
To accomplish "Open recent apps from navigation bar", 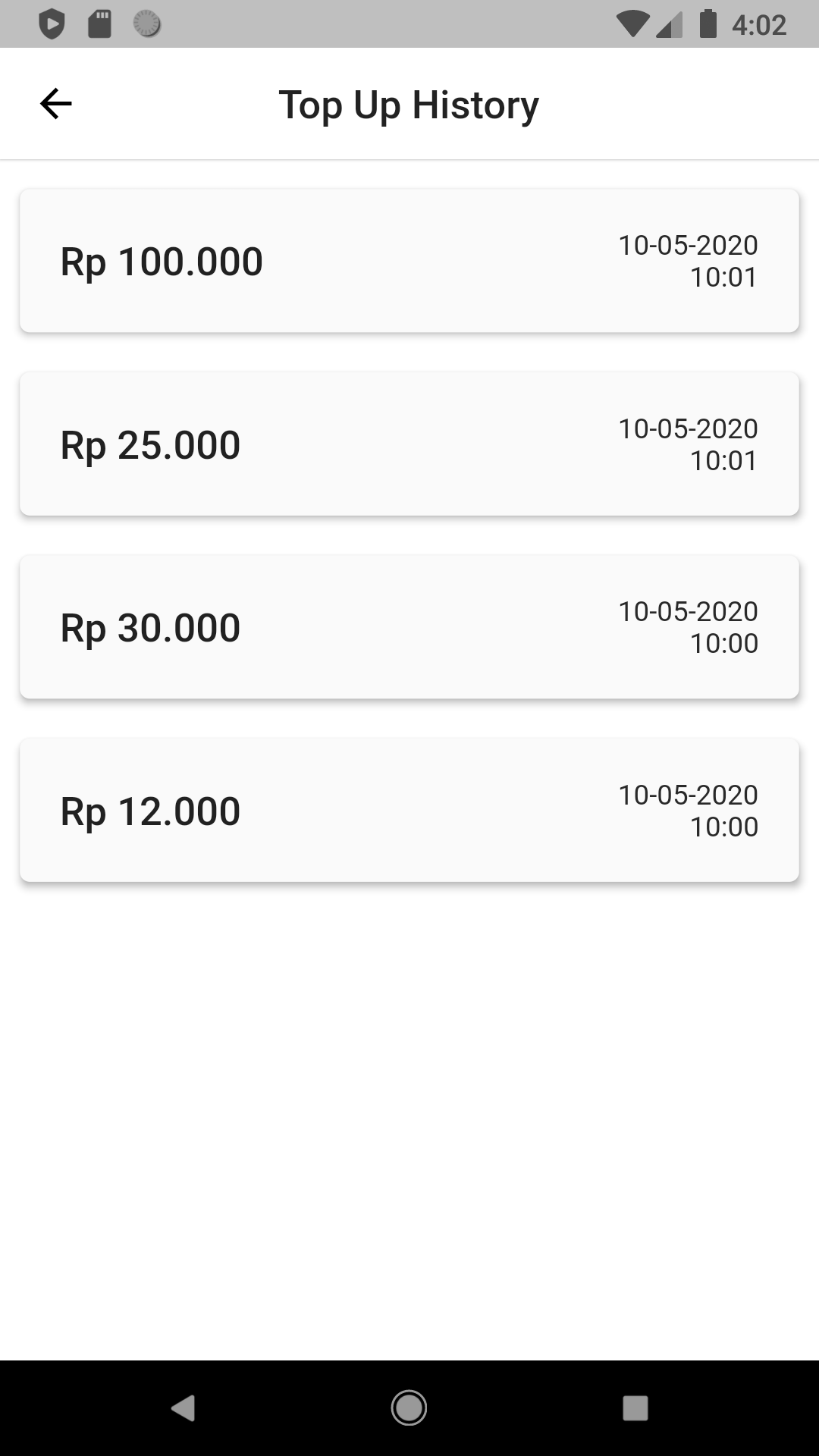I will [x=635, y=1408].
